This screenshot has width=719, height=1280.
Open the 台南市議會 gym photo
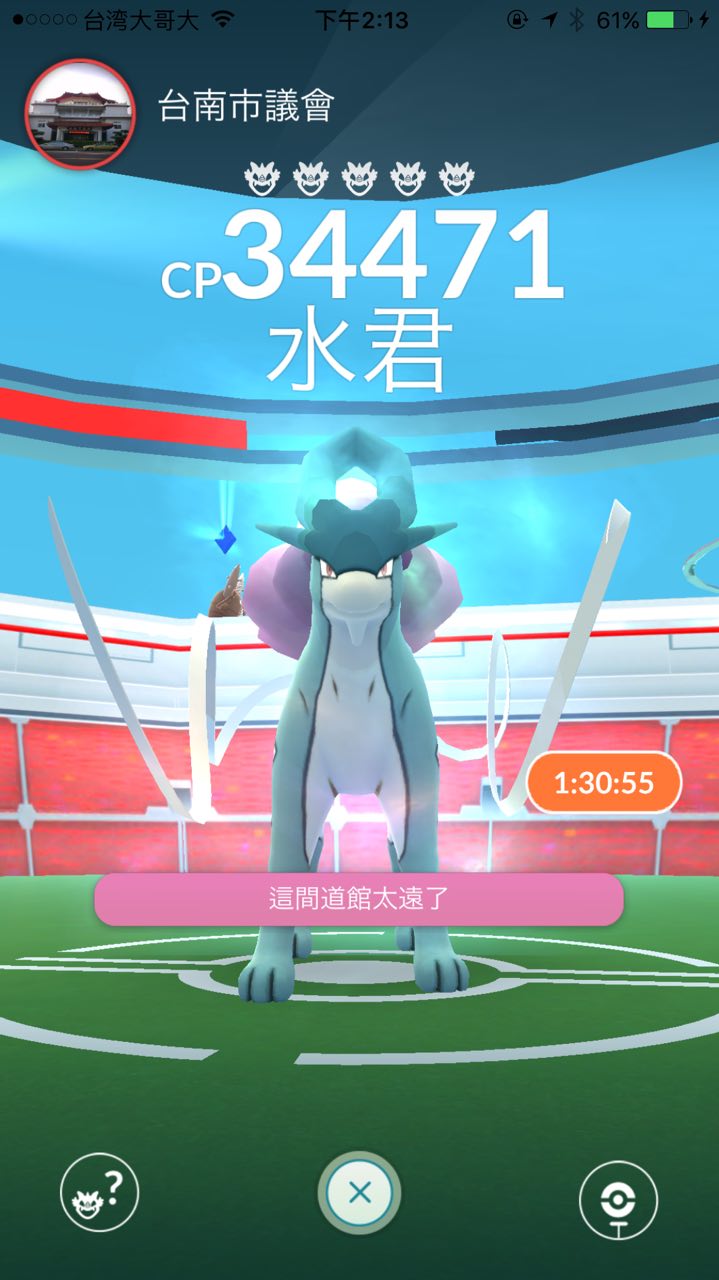79,114
